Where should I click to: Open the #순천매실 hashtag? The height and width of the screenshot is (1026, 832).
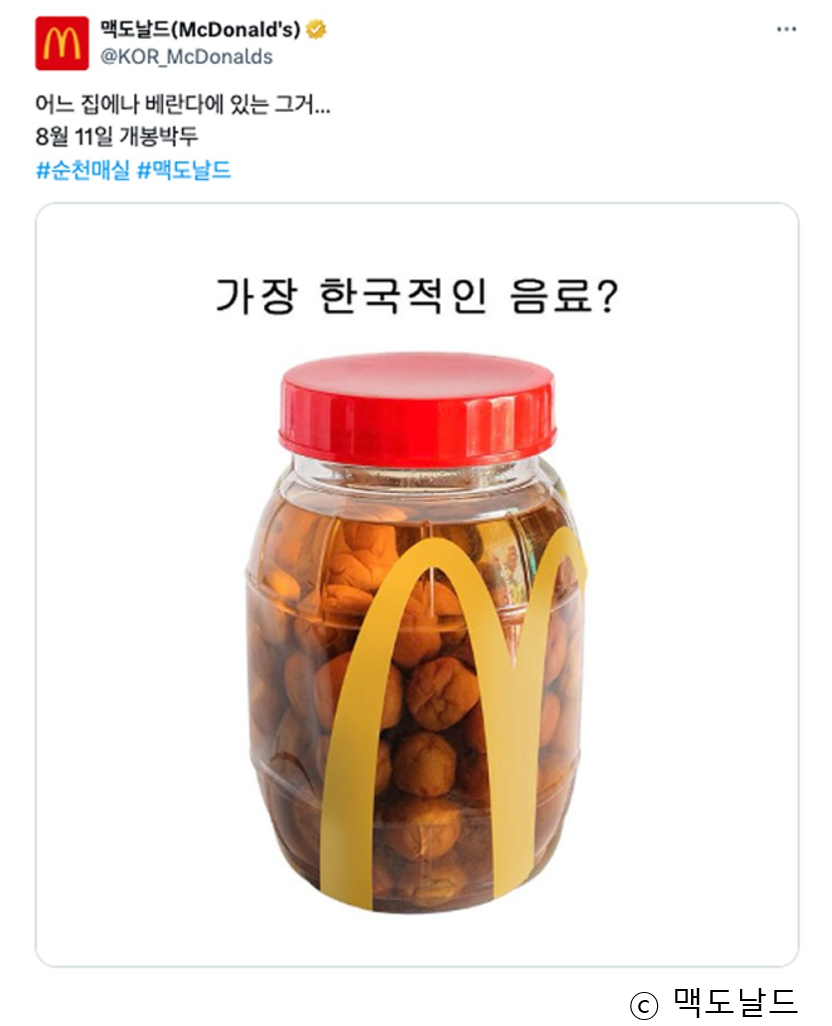click(x=82, y=170)
